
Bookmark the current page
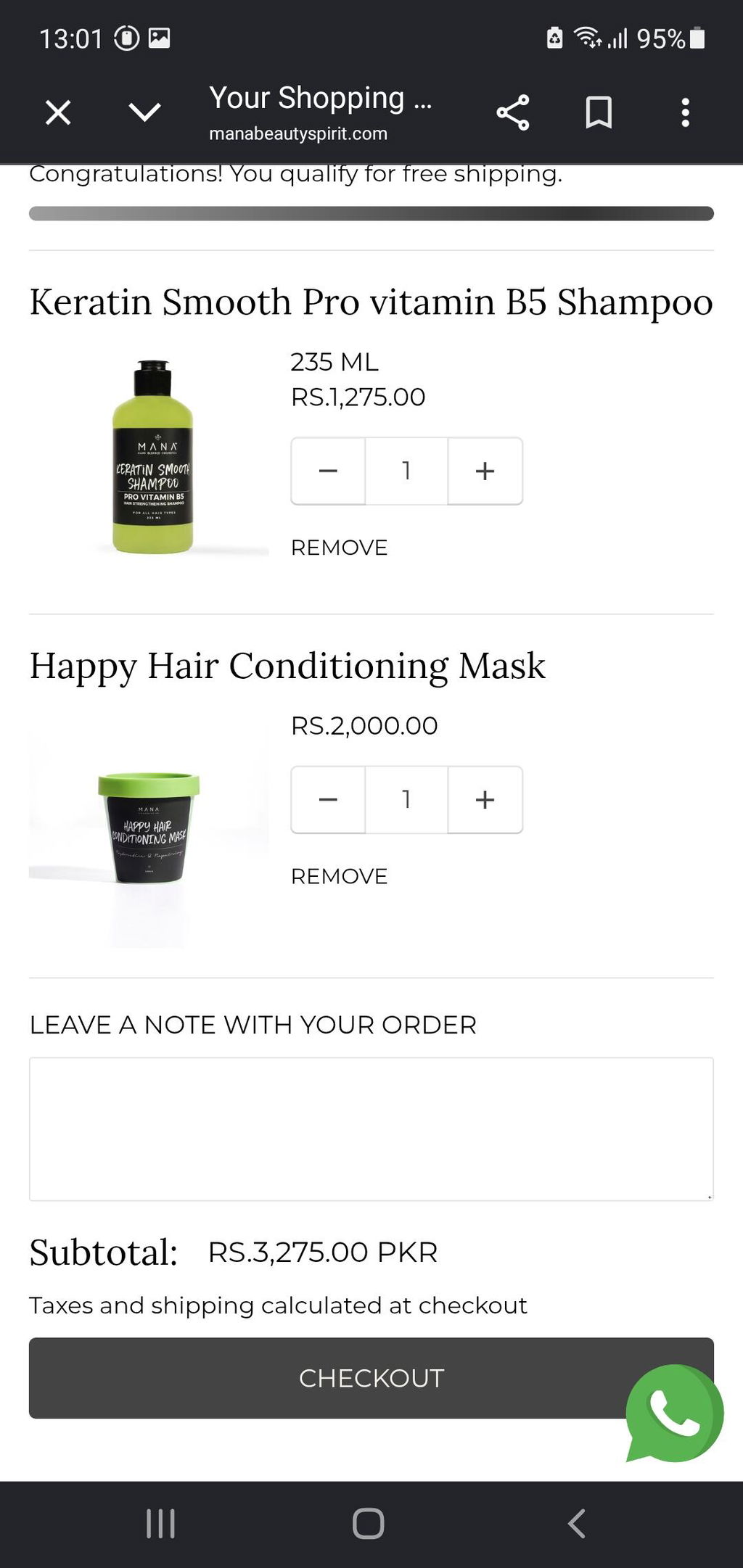click(x=599, y=112)
